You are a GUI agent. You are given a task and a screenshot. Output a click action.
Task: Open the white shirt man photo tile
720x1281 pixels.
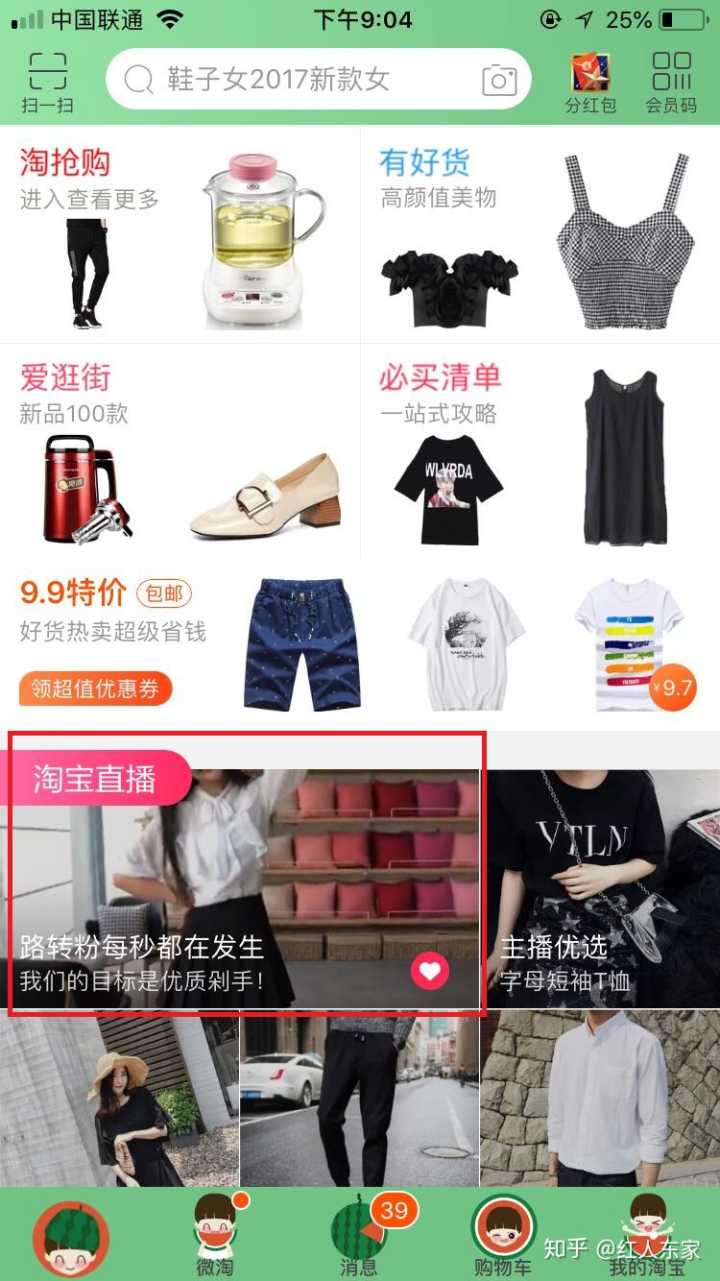pos(600,1097)
